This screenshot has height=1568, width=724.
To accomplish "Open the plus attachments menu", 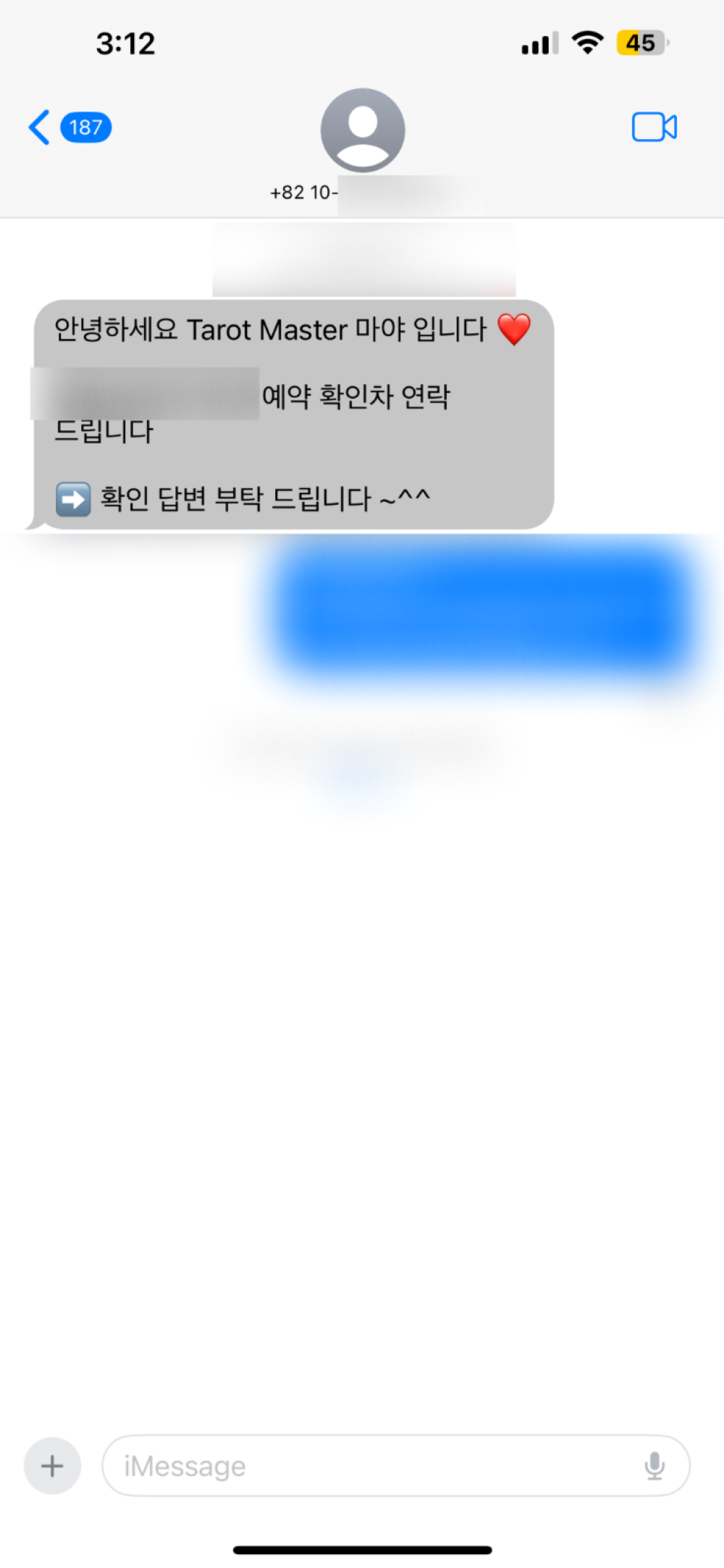I will tap(52, 1466).
